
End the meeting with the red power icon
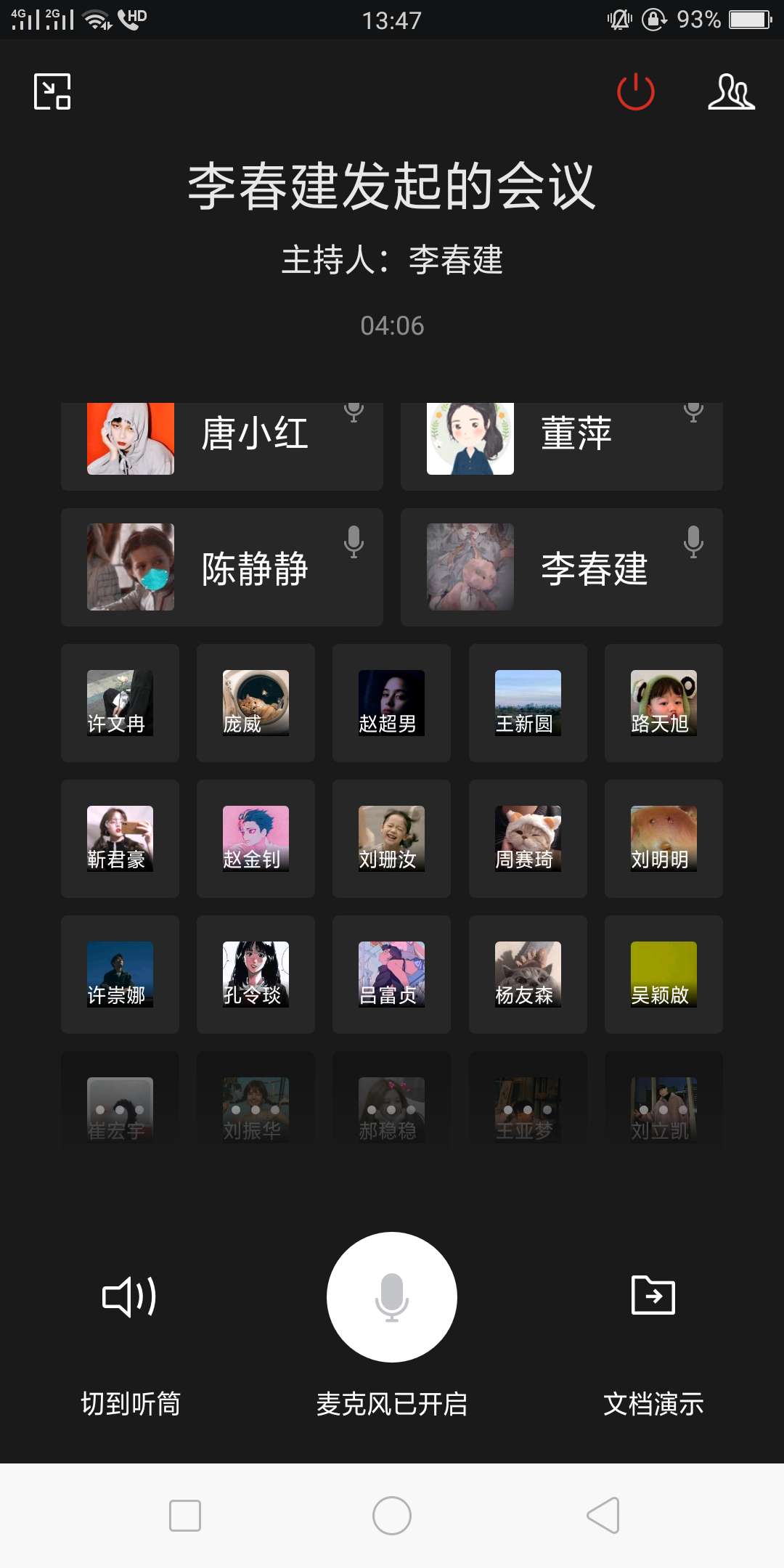635,91
